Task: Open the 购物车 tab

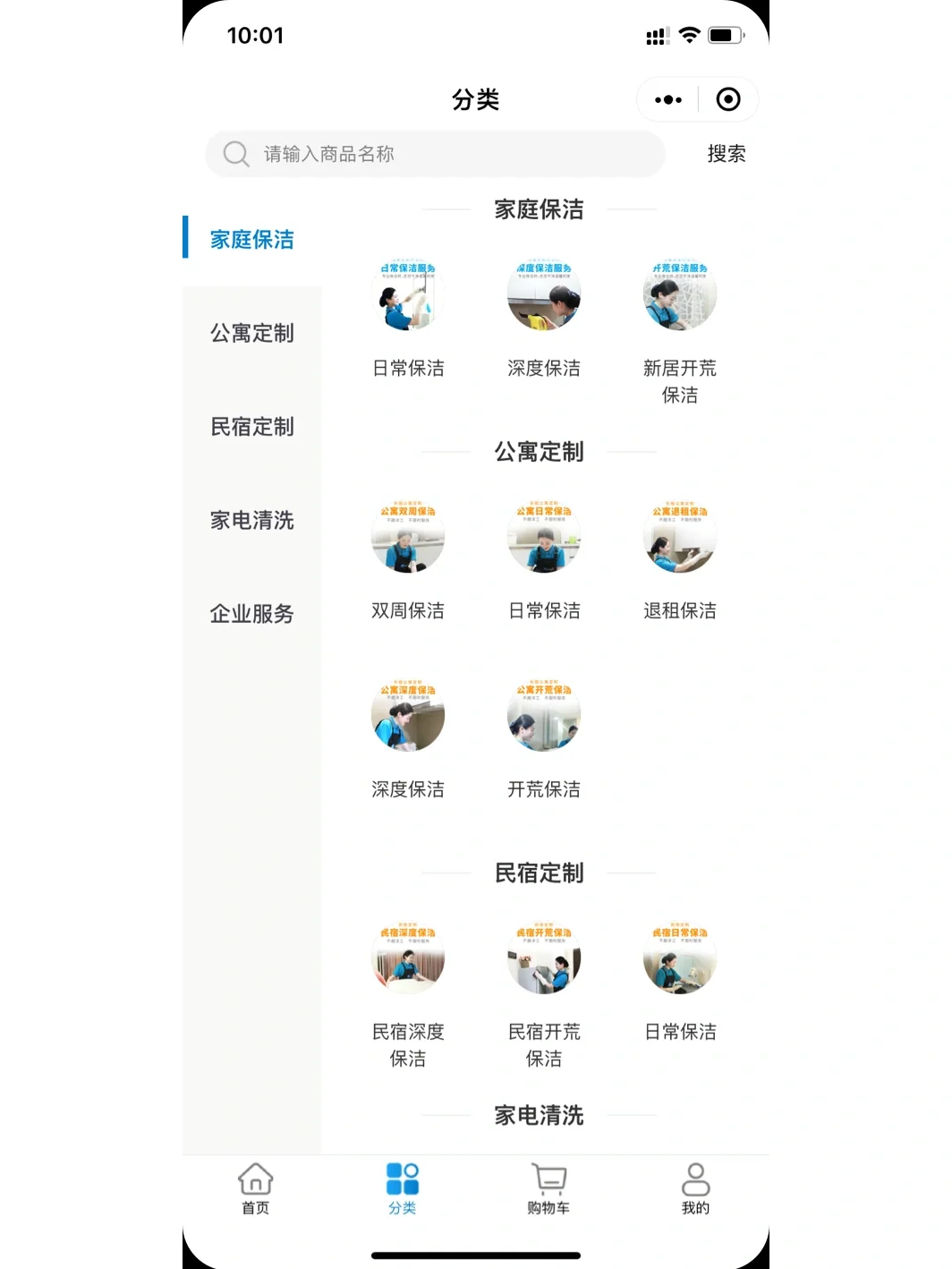Action: 548,1188
